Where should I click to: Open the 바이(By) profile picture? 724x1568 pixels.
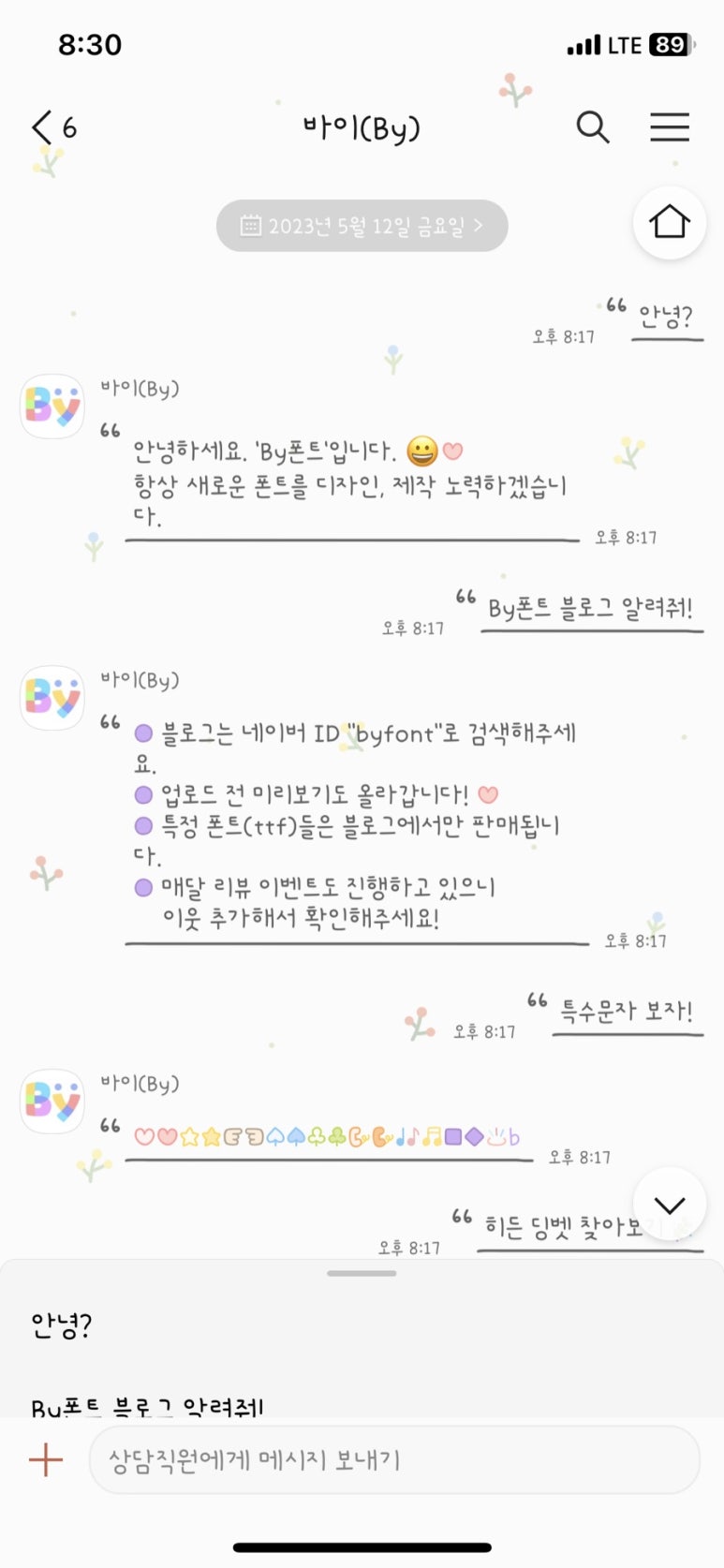pyautogui.click(x=52, y=407)
